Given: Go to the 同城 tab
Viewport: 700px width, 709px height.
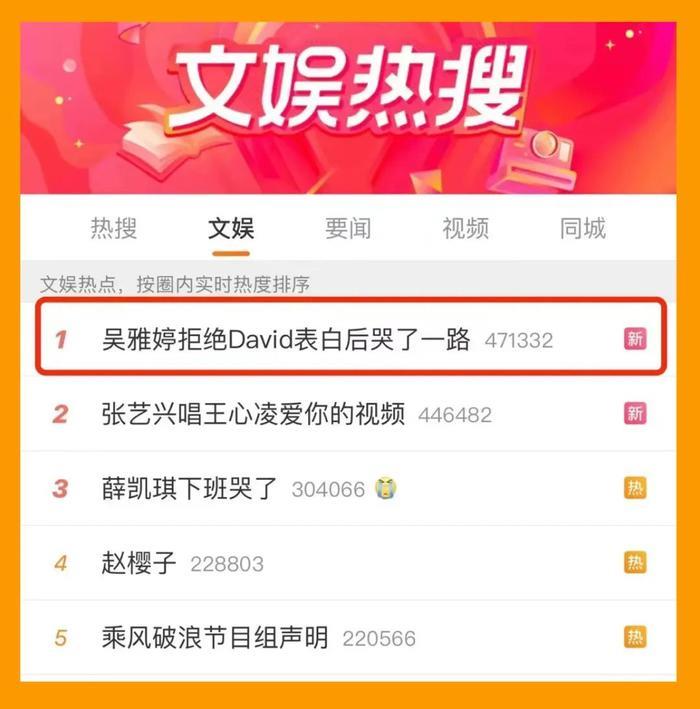Looking at the screenshot, I should (x=582, y=229).
